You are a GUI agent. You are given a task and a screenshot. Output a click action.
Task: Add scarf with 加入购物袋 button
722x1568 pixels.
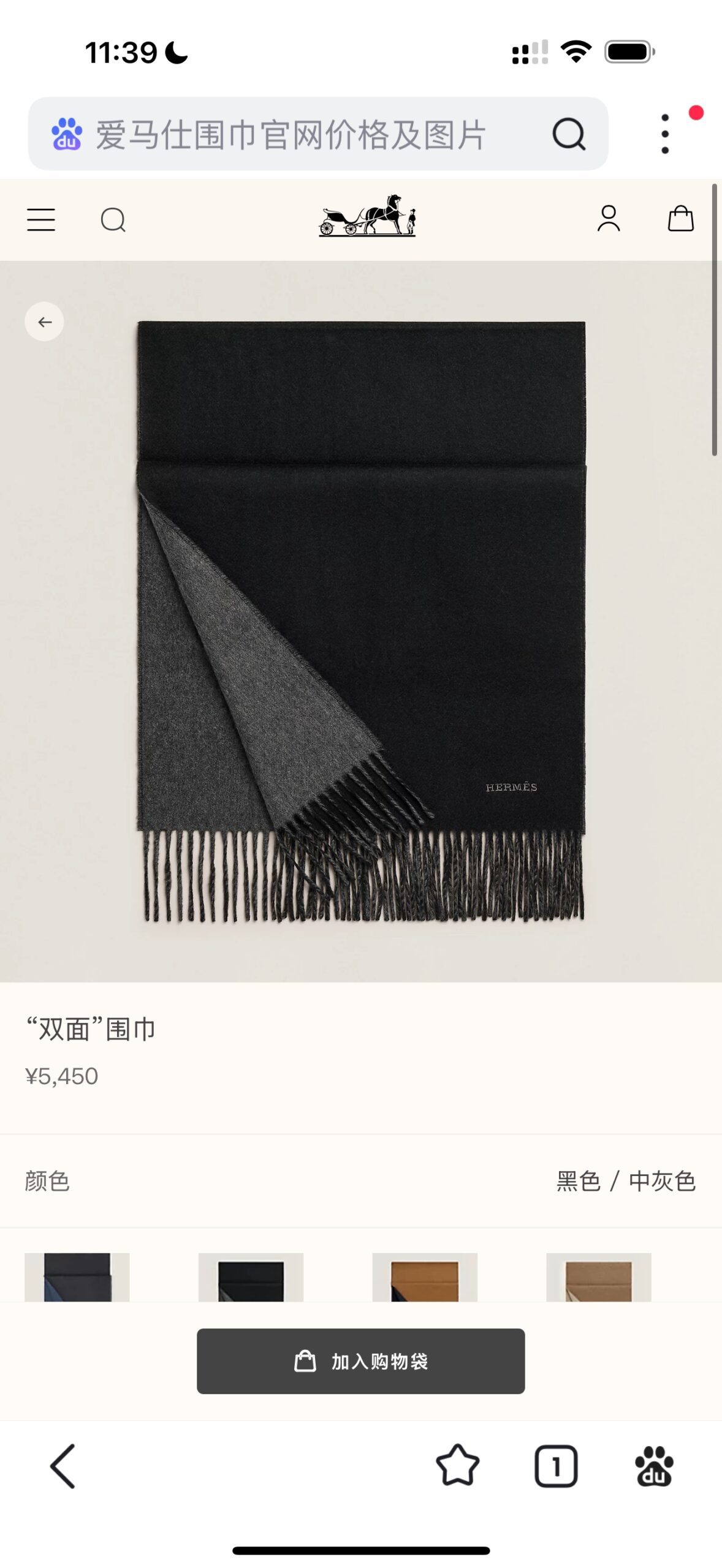click(361, 1361)
